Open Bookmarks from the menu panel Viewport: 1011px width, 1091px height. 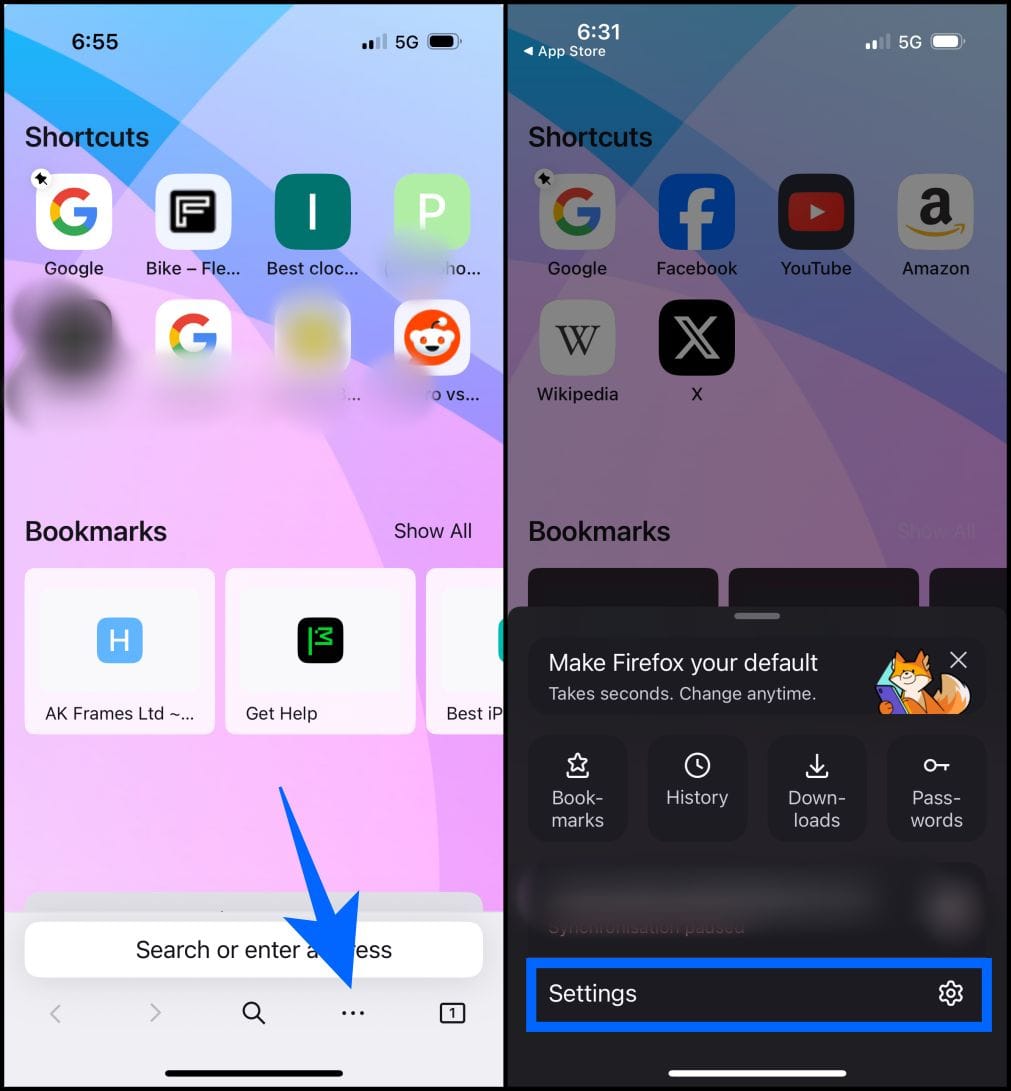coord(577,790)
